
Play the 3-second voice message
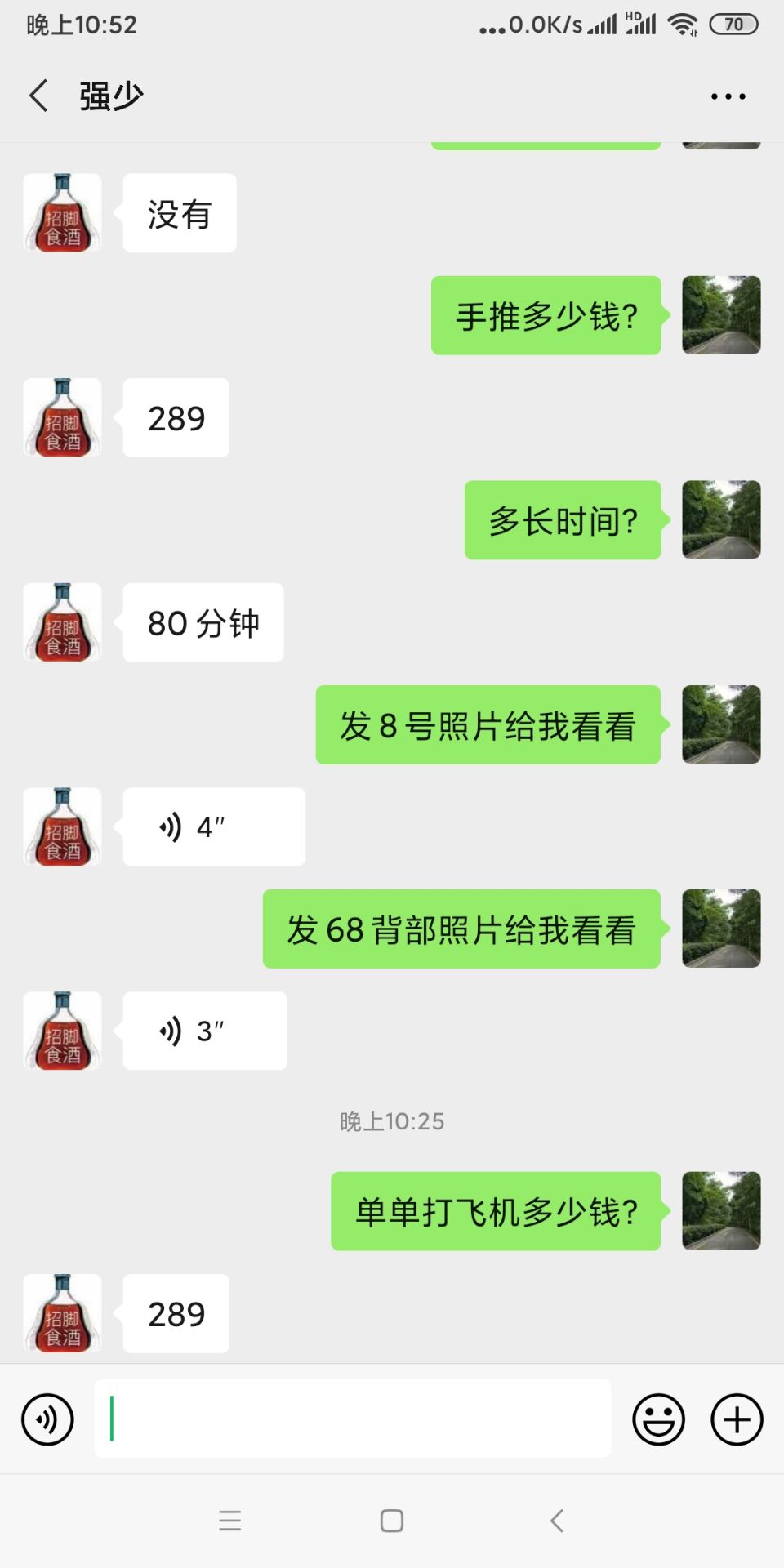(x=204, y=1031)
